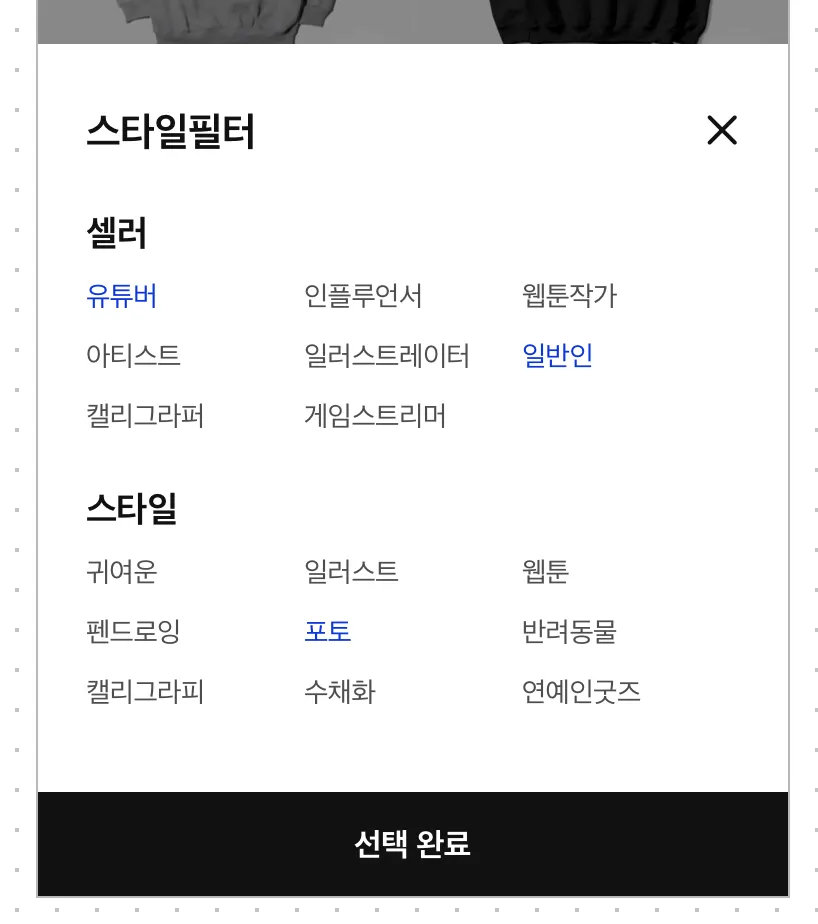818x924 pixels.
Task: Select the 수채화 style option
Action: (339, 692)
